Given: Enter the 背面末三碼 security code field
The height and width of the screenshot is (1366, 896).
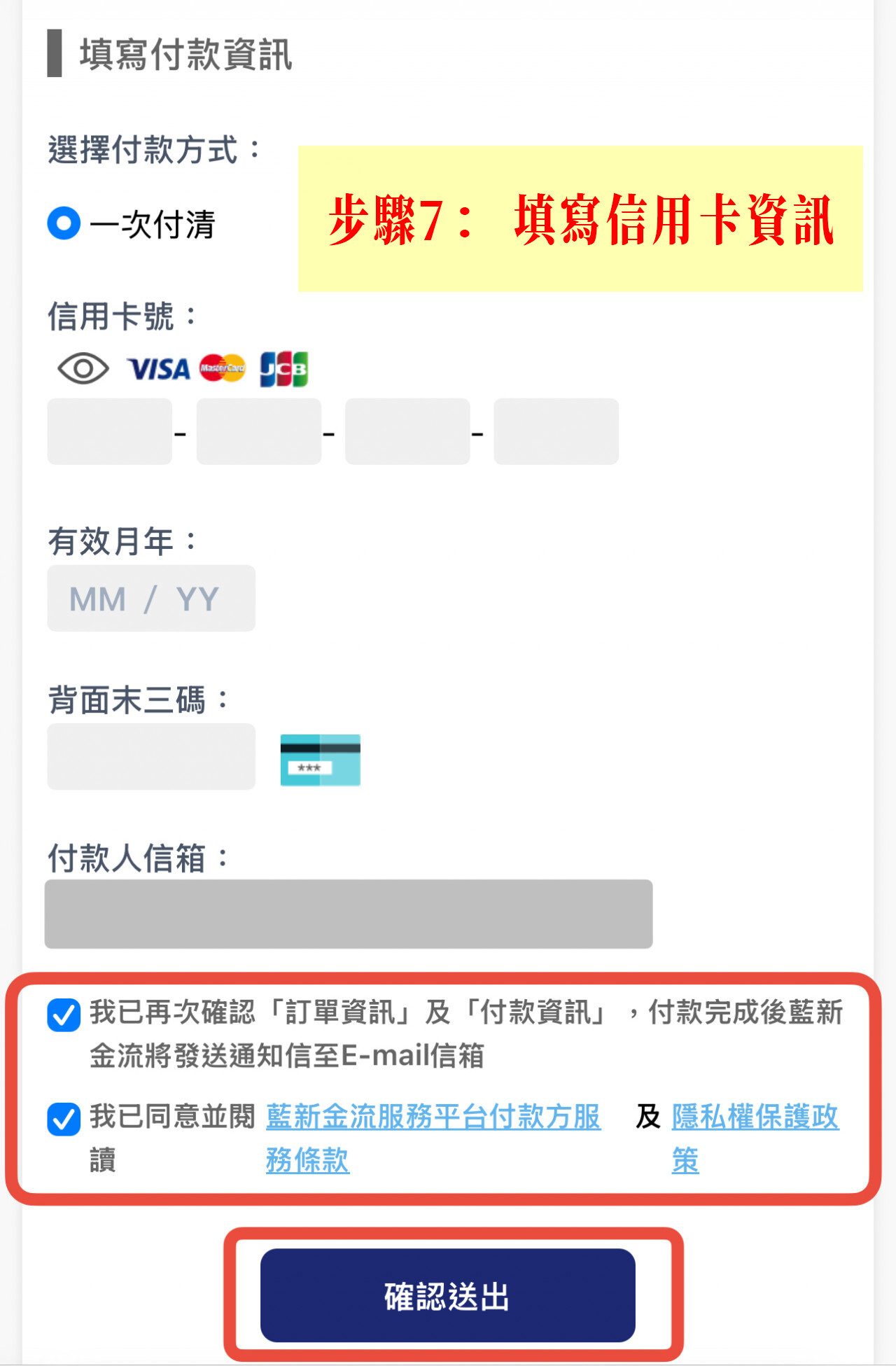Looking at the screenshot, I should 151,757.
